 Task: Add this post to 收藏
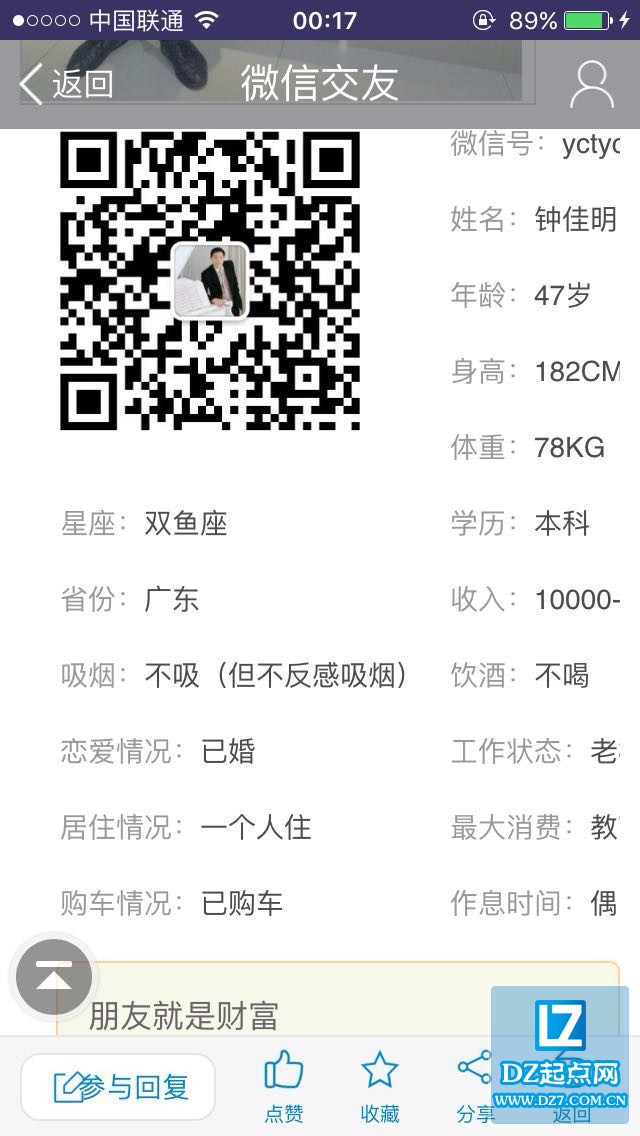click(x=380, y=1086)
